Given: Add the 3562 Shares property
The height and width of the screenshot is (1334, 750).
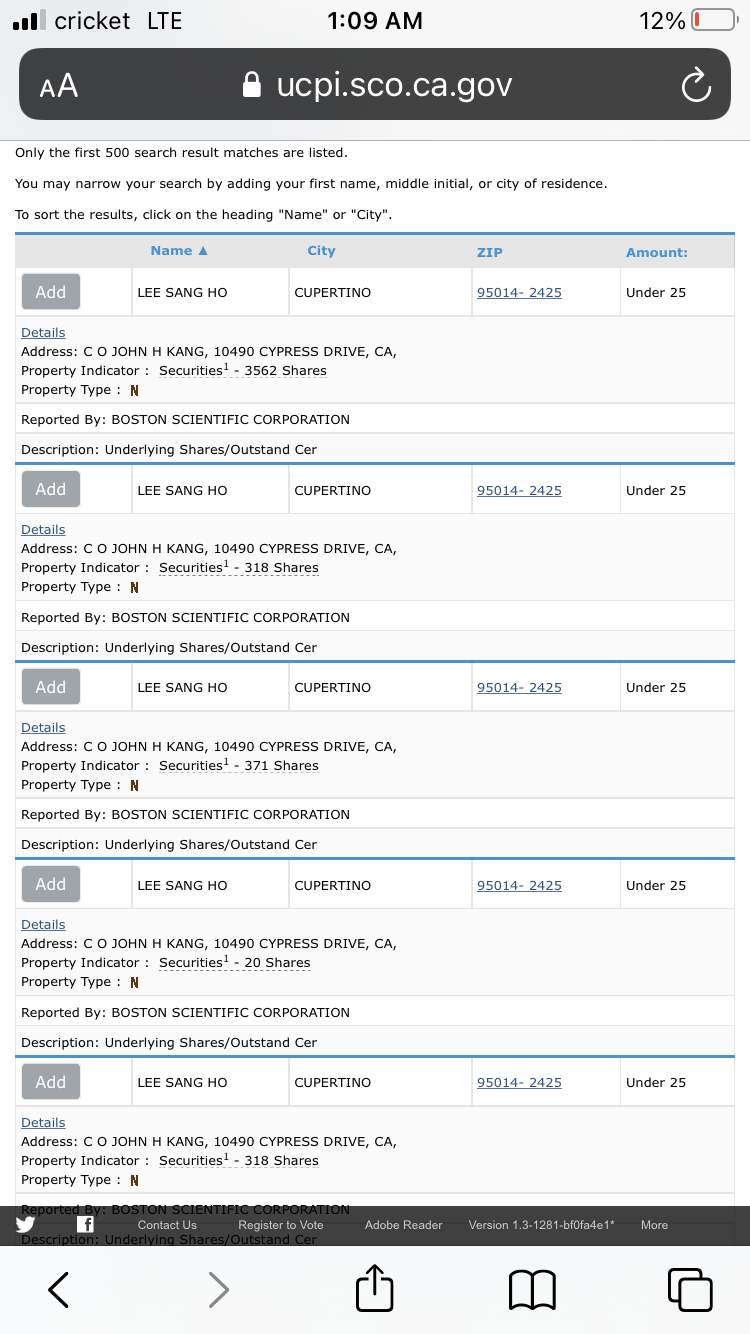Looking at the screenshot, I should pos(51,292).
